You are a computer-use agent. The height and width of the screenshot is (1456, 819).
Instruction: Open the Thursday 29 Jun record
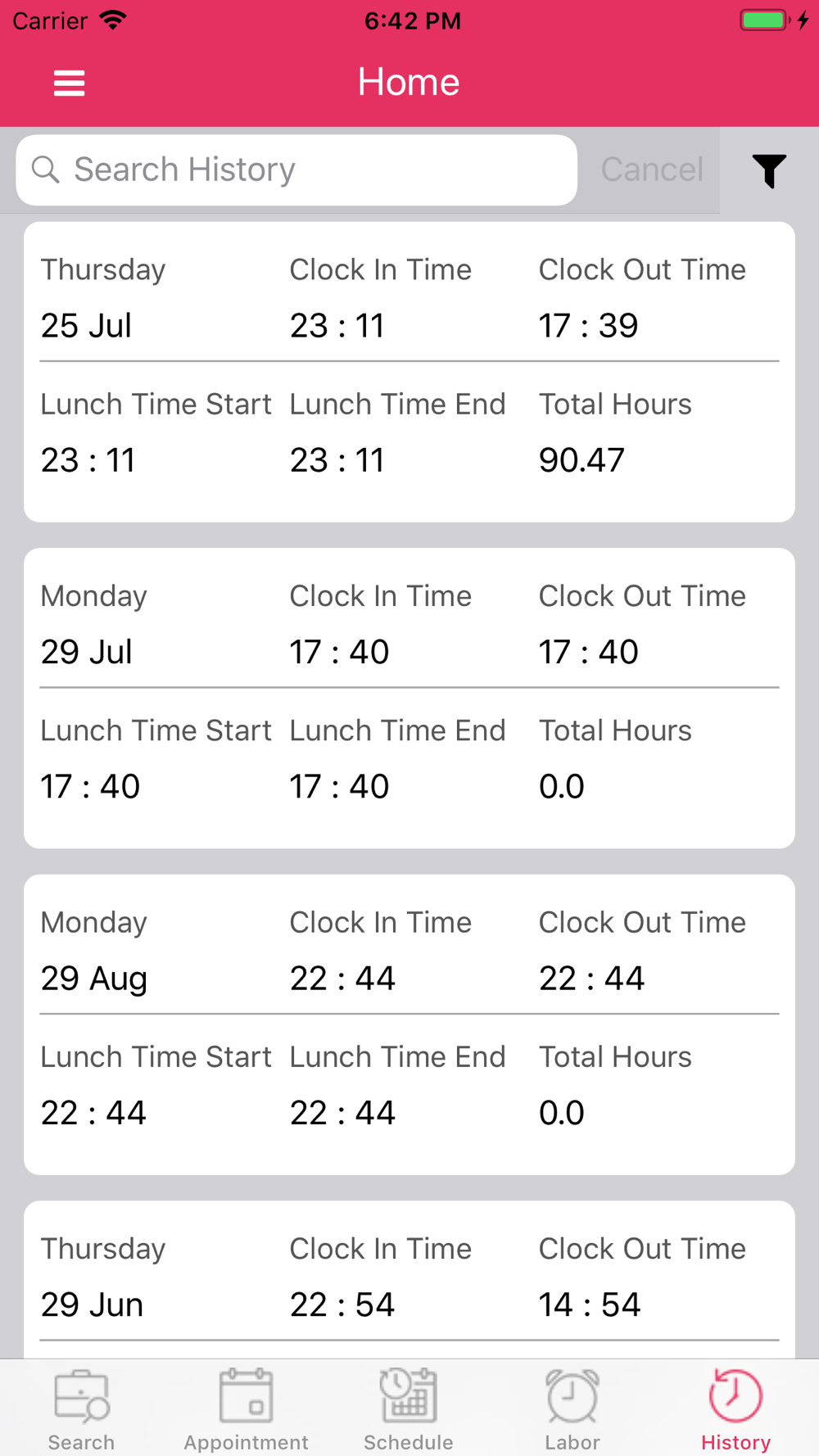pos(409,1279)
